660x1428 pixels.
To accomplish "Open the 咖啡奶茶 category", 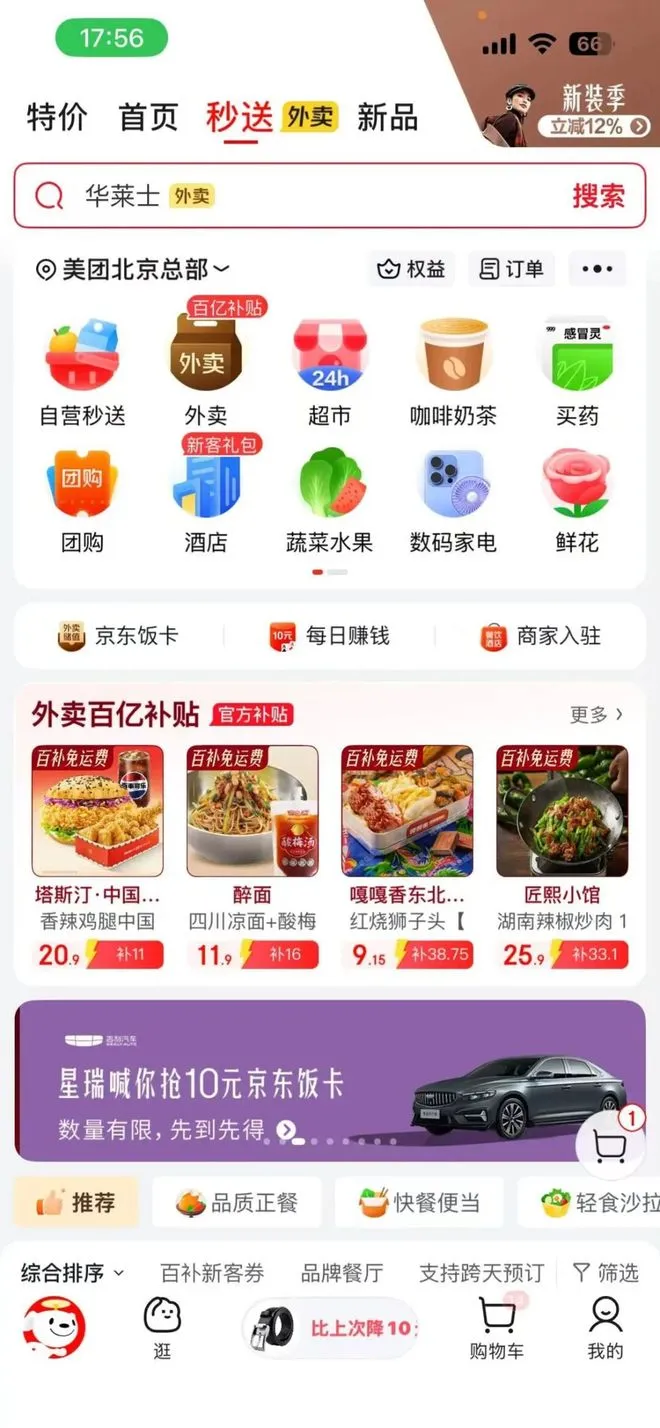I will click(x=453, y=371).
